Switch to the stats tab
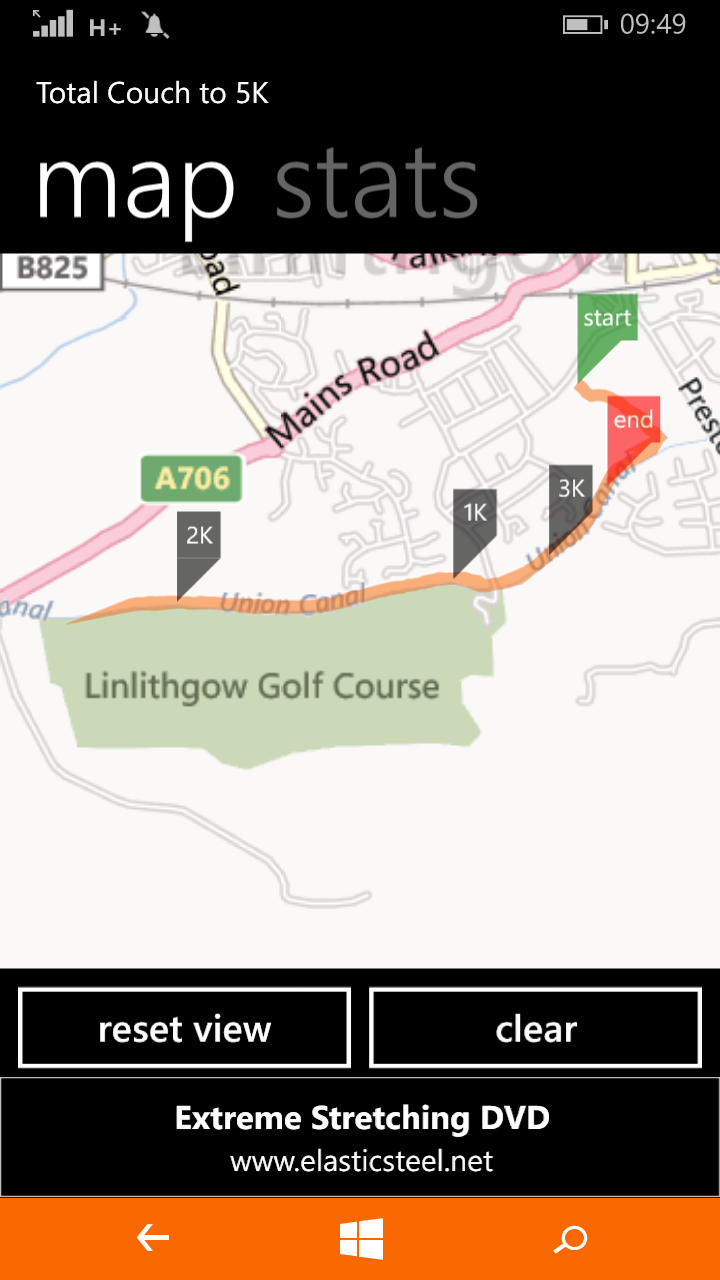Image resolution: width=720 pixels, height=1280 pixels. click(x=376, y=185)
